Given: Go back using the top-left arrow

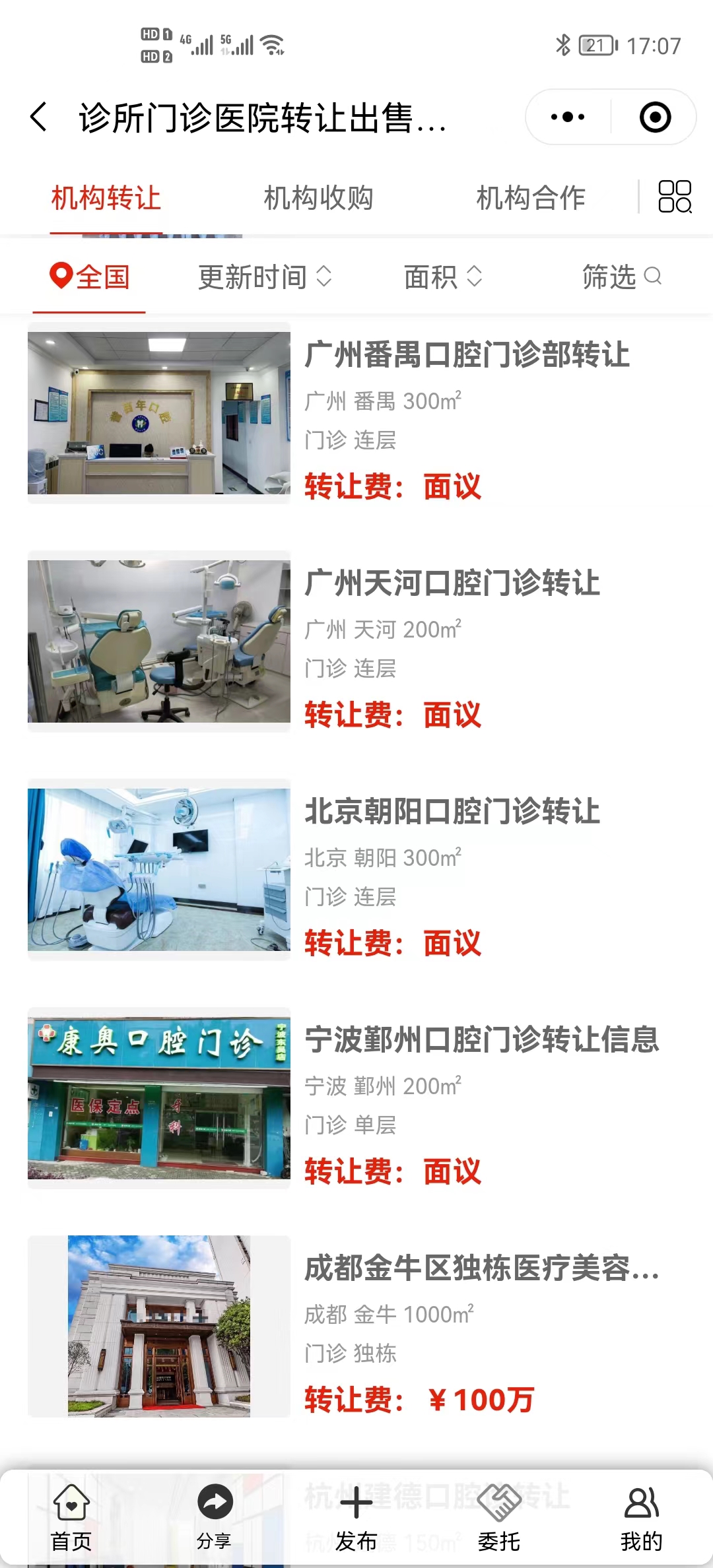Looking at the screenshot, I should pyautogui.click(x=40, y=117).
